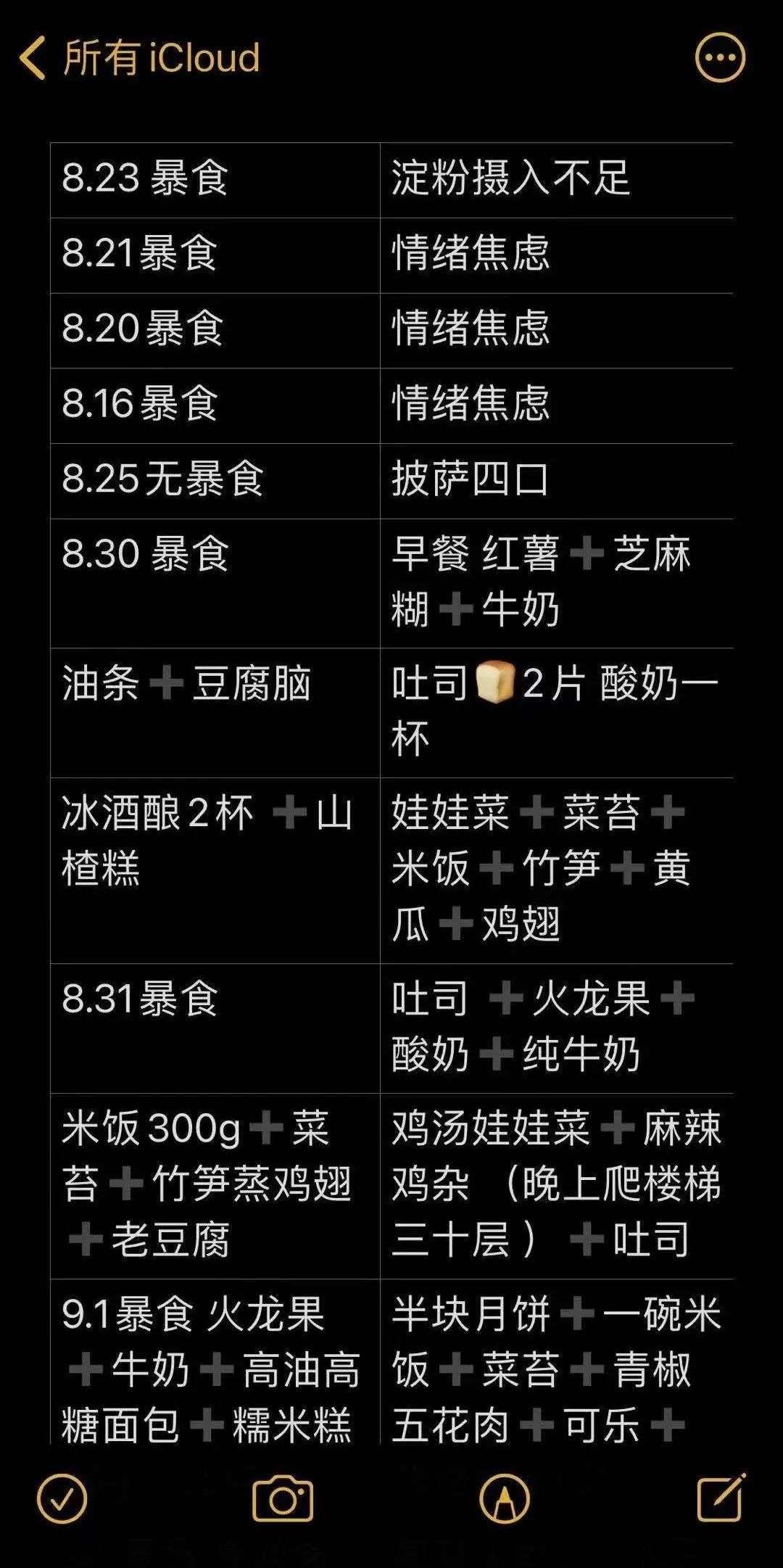Open the camera attachment options

pos(283,1498)
